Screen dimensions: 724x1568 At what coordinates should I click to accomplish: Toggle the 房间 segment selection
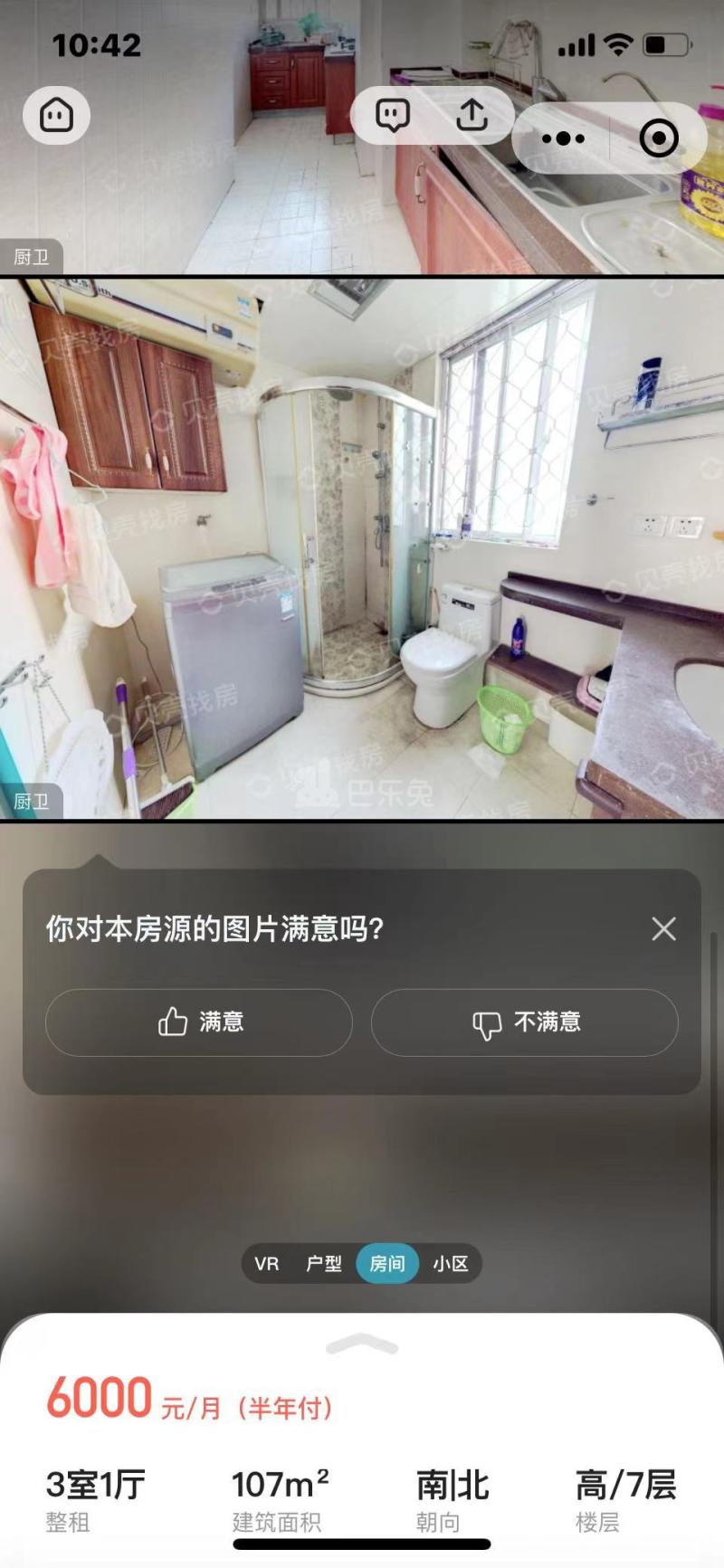click(x=386, y=1264)
